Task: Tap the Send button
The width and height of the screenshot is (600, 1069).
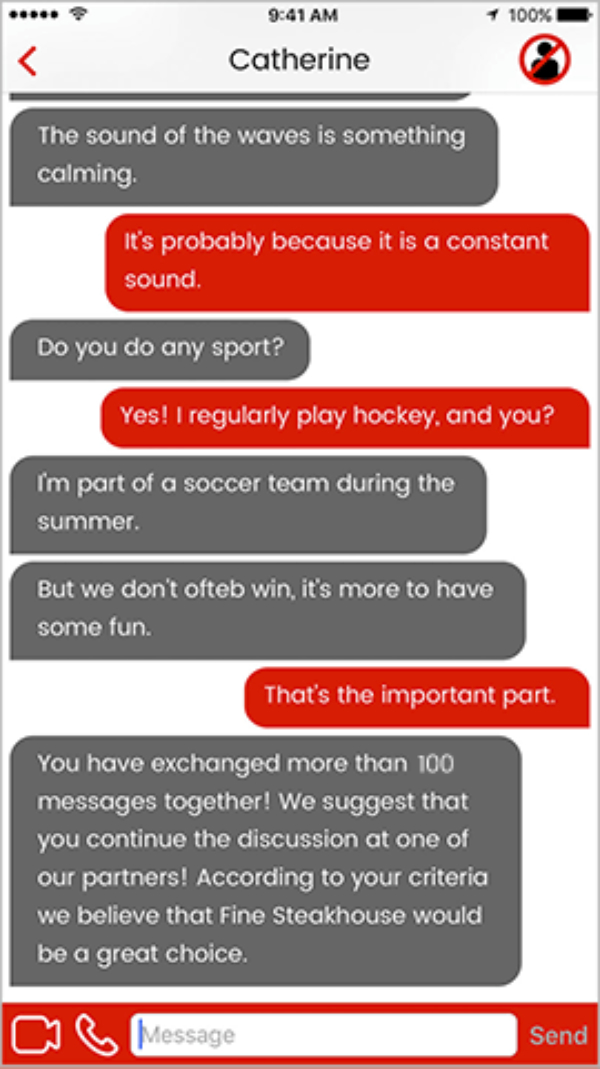Action: [558, 1036]
